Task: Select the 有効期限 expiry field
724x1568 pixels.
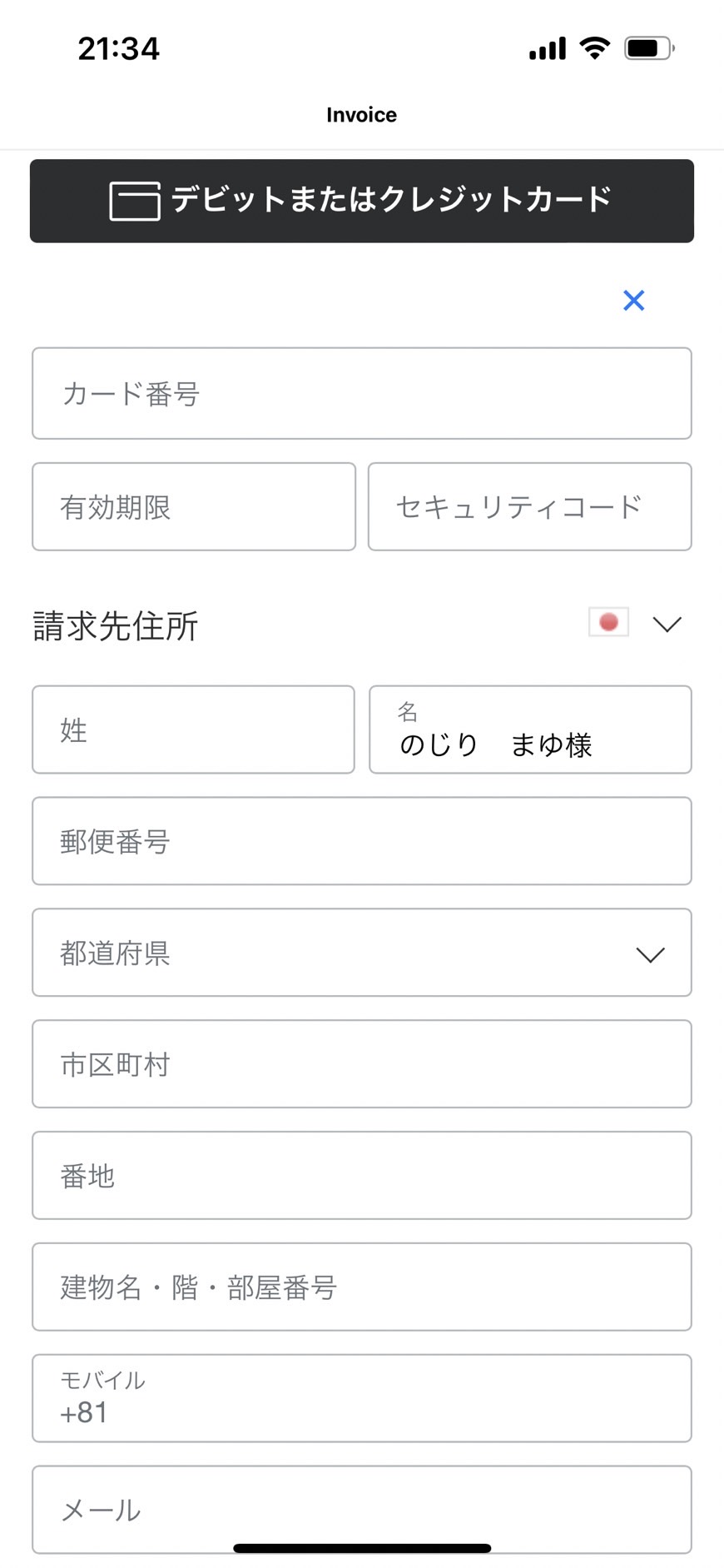Action: [194, 506]
